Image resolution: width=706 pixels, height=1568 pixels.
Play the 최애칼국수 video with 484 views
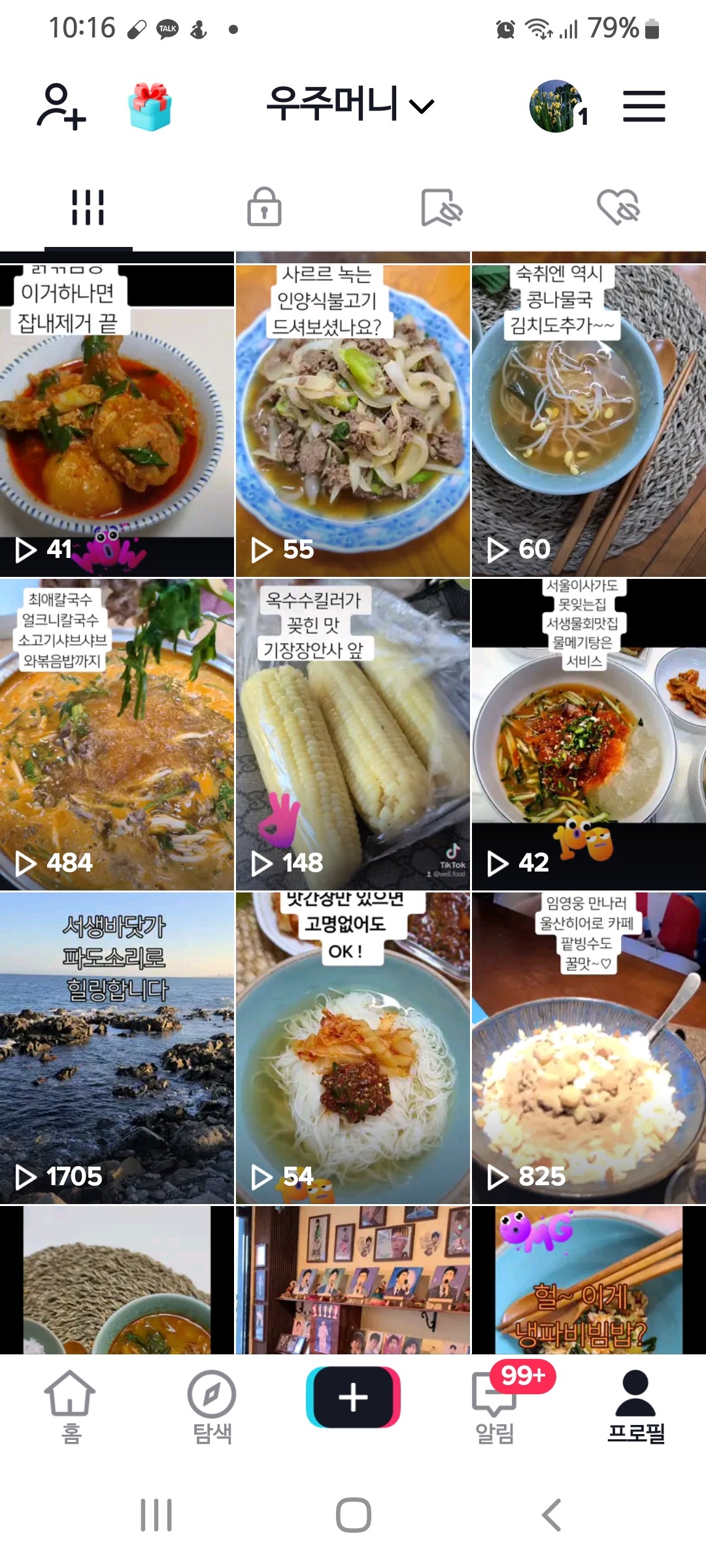(117, 735)
